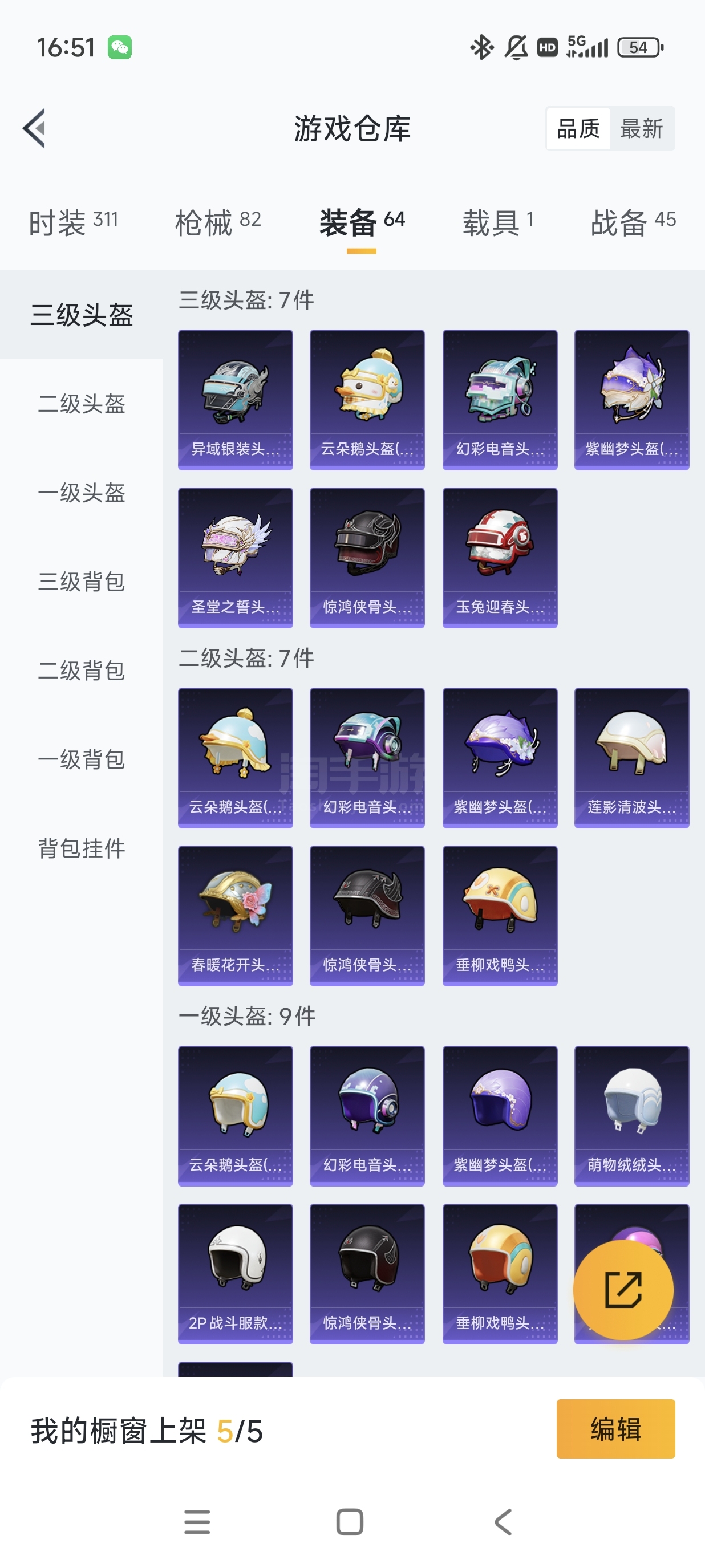Image resolution: width=705 pixels, height=1568 pixels.
Task: Sort items by 品质
Action: (x=578, y=128)
